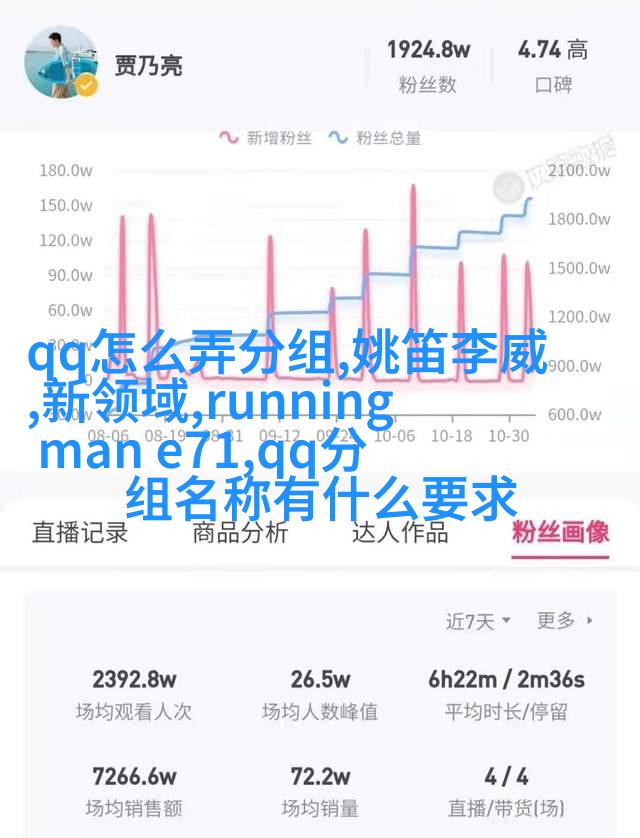Switch to the 达人作品 tab
The width and height of the screenshot is (640, 838).
(x=400, y=532)
